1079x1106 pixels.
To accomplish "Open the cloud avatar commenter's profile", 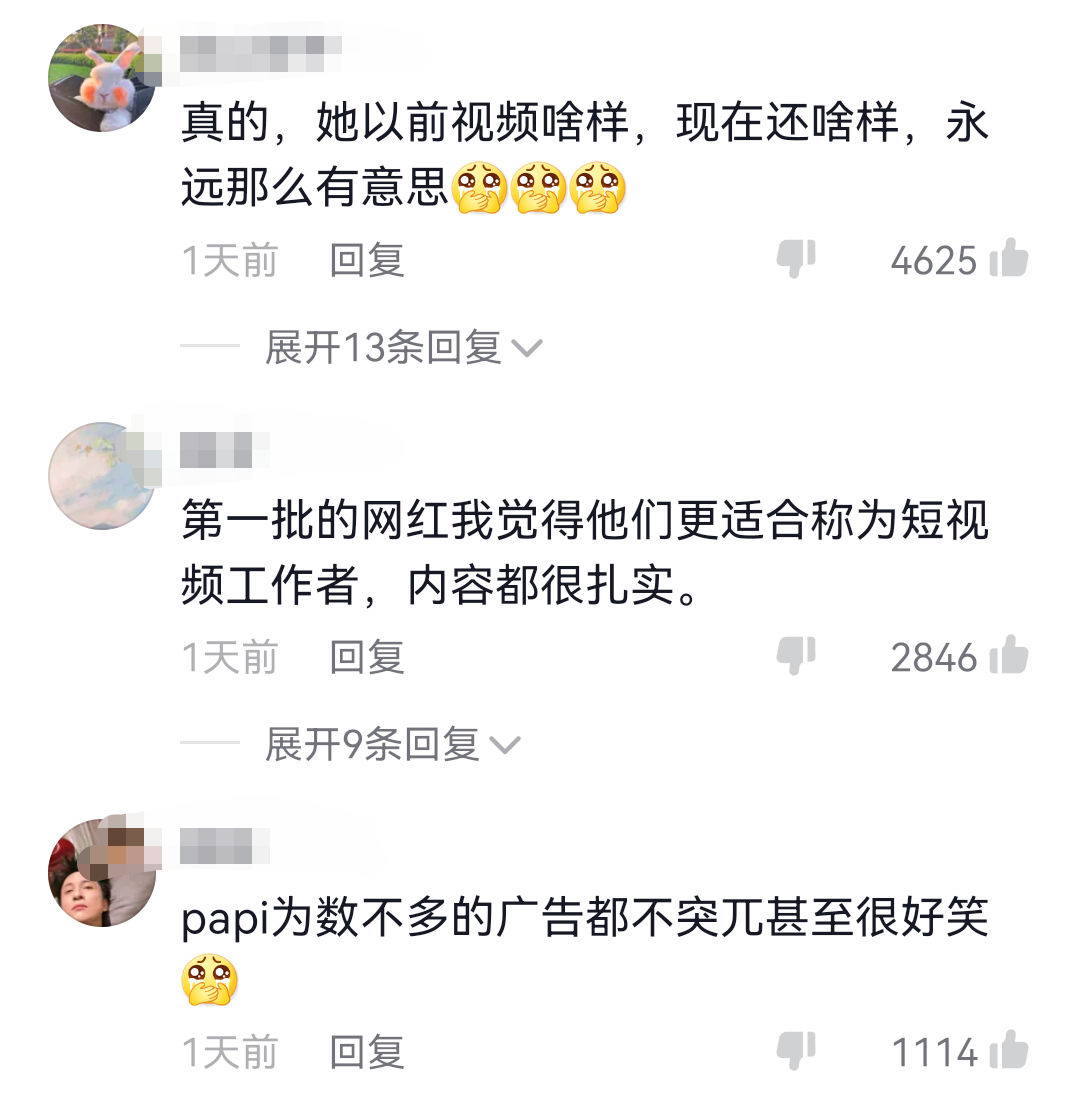I will pos(102,476).
